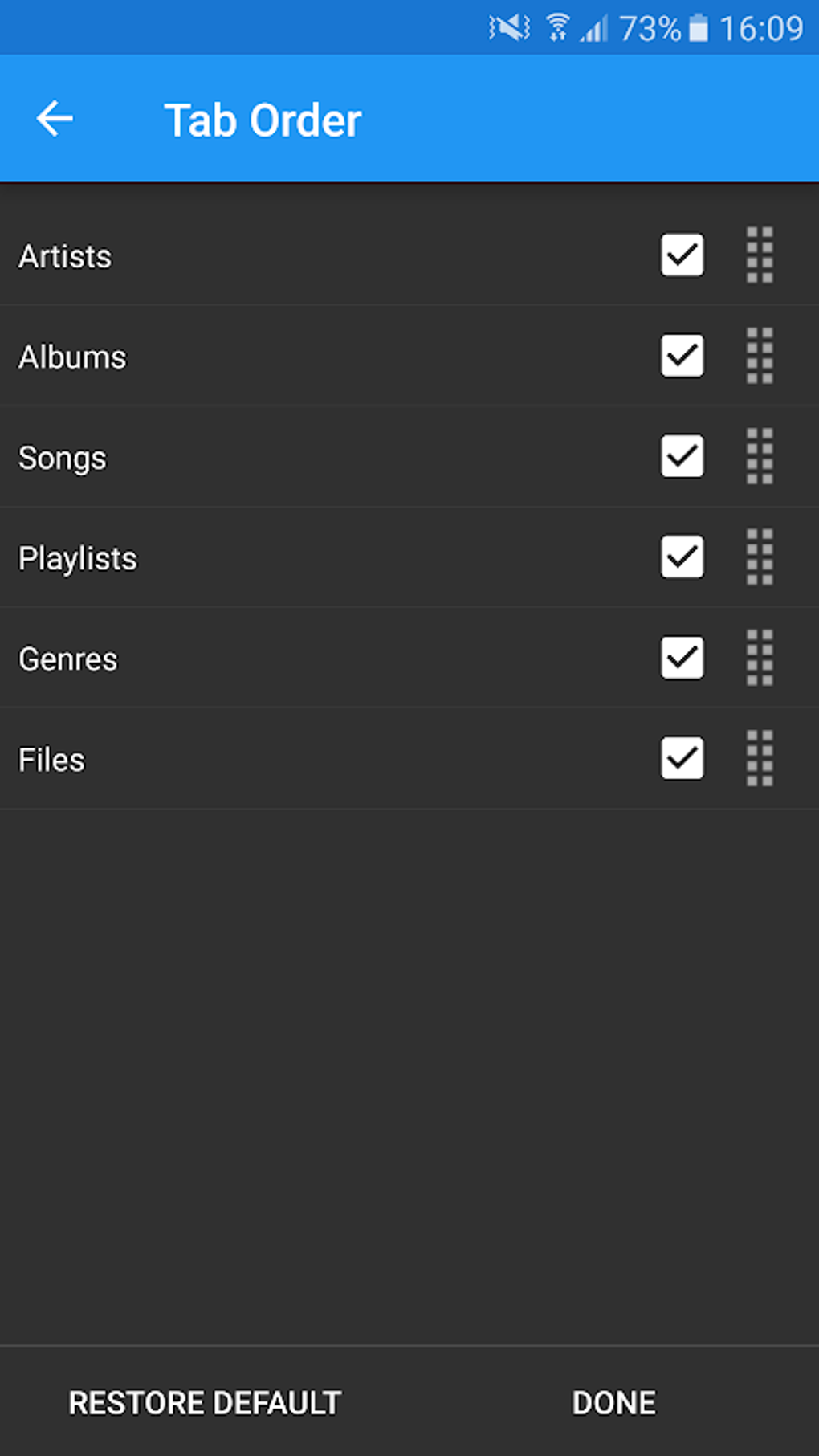819x1456 pixels.
Task: Click the drag handle beside Albums
Action: 759,357
